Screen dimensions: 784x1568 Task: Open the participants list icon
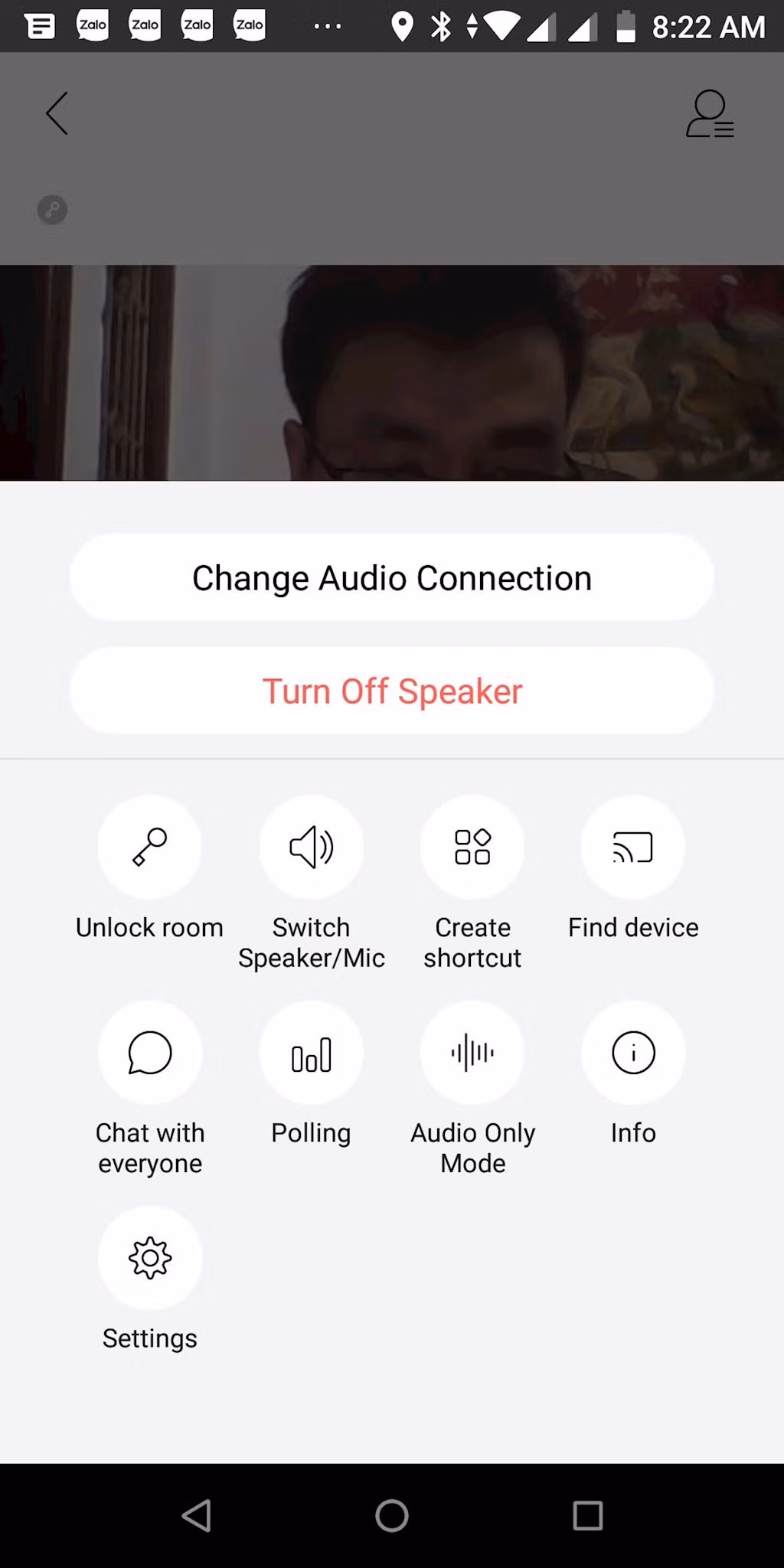(x=709, y=112)
